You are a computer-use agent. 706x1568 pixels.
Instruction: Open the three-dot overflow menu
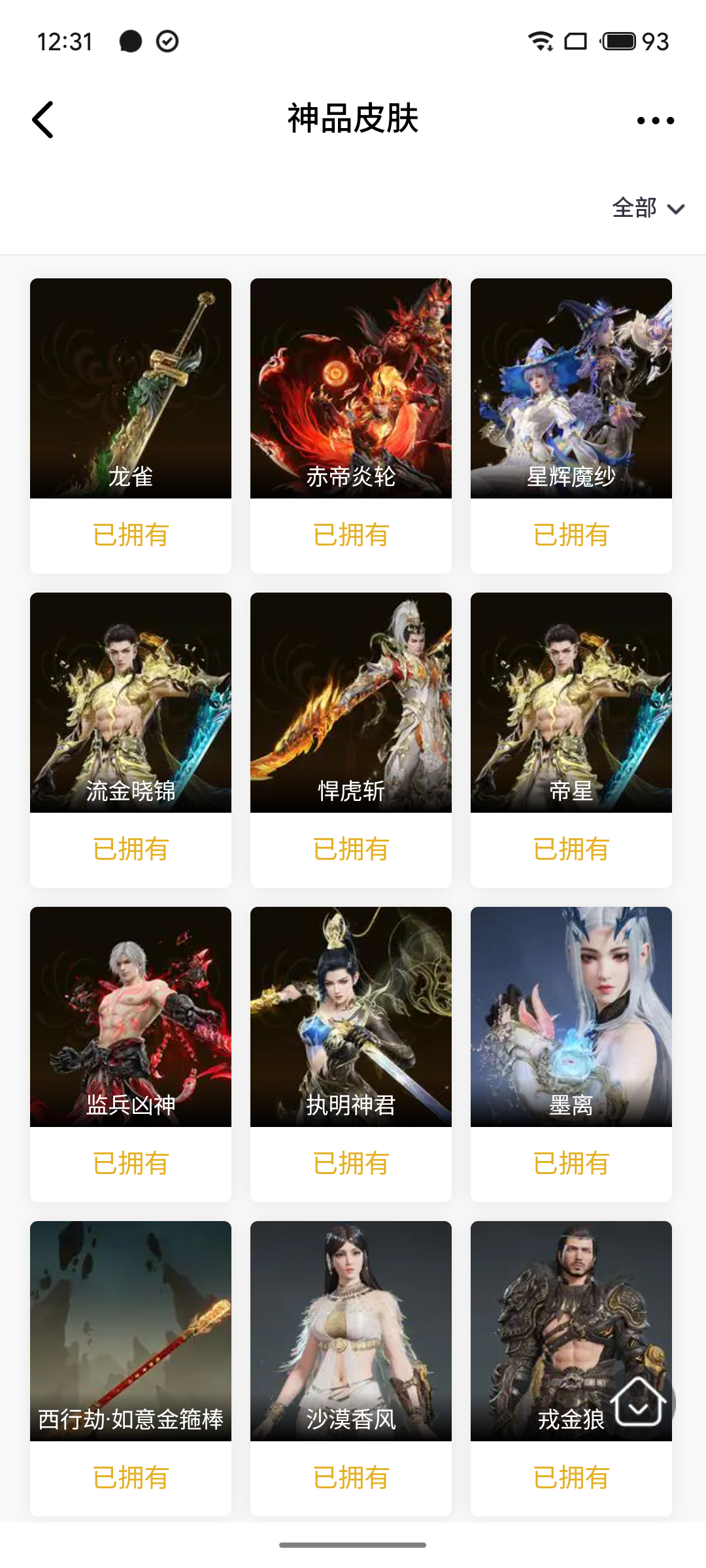tap(655, 120)
